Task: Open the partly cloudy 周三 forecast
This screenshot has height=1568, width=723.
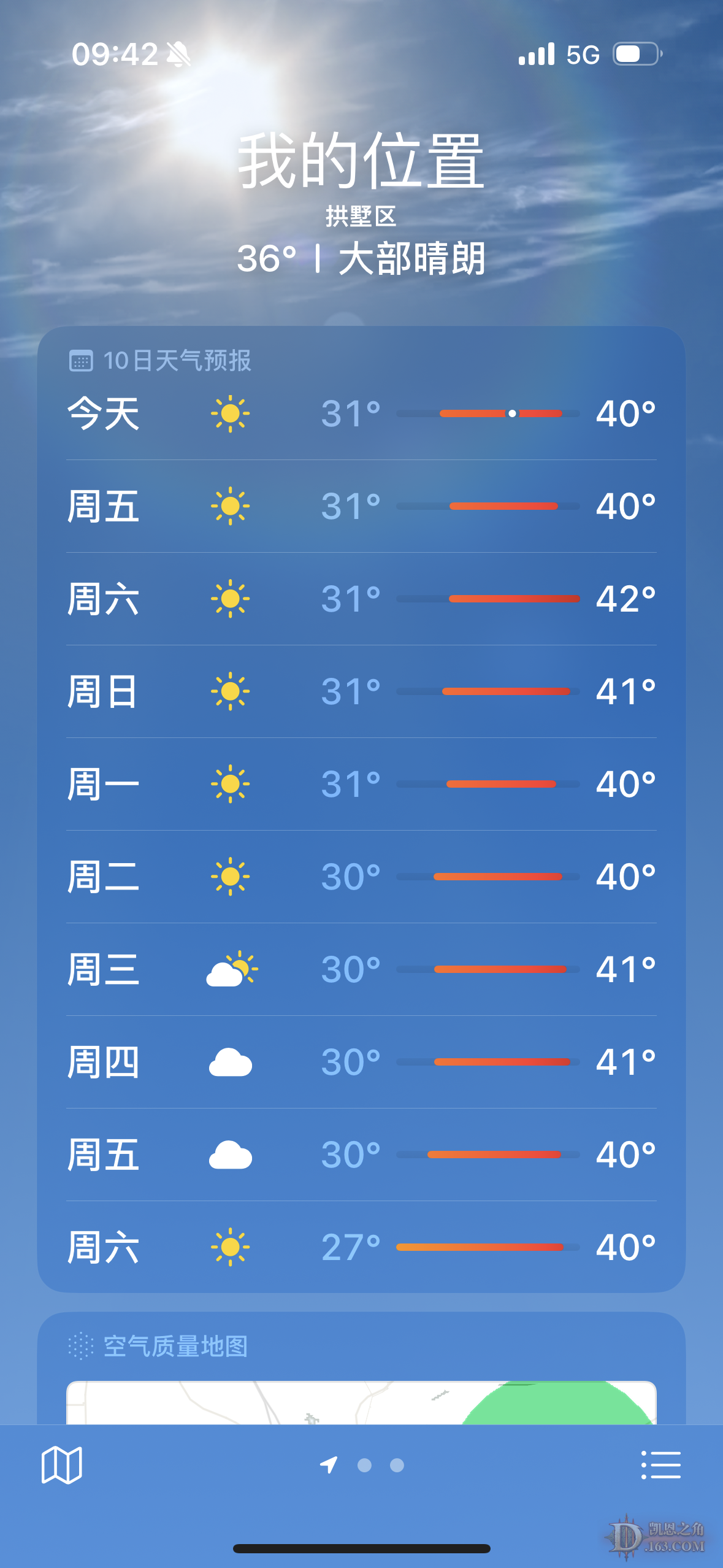Action: (x=361, y=969)
